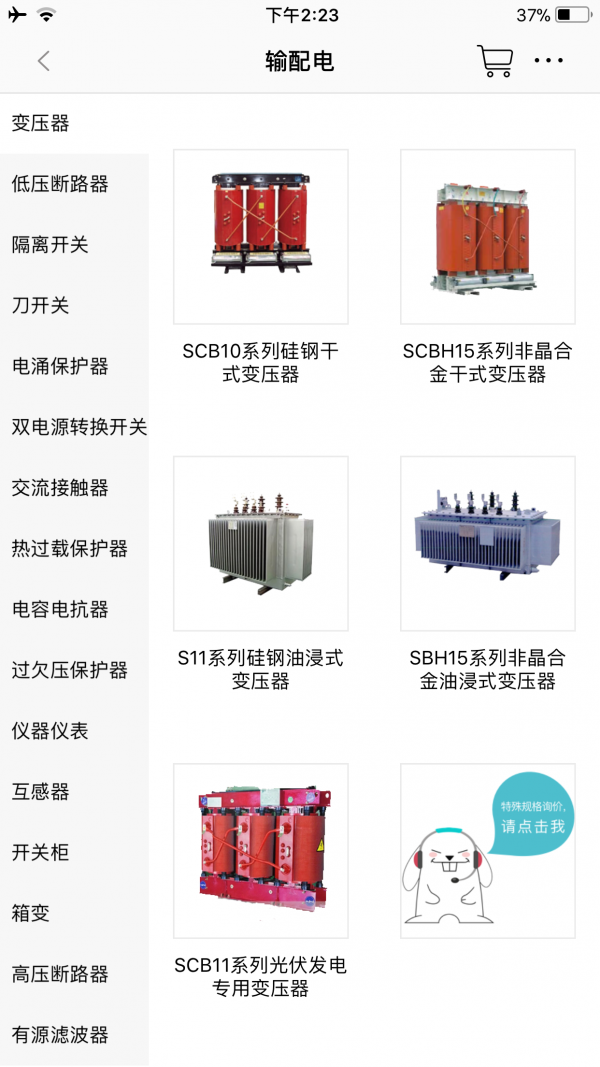600x1067 pixels.
Task: Select the 仪器仪表 category
Action: pos(50,731)
